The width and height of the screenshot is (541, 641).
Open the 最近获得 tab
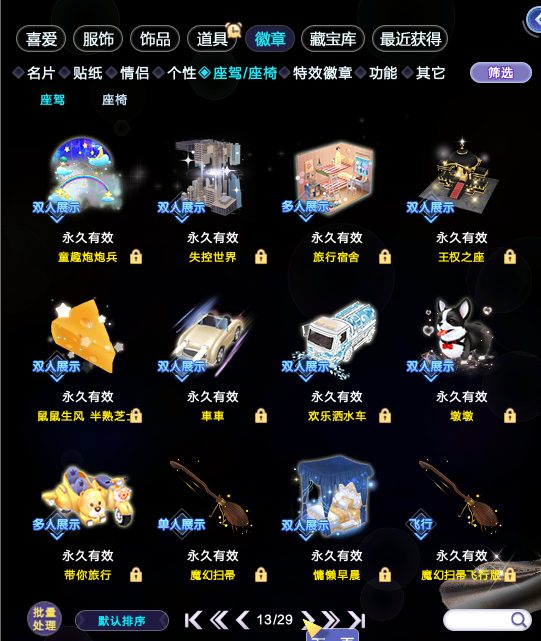coord(410,39)
